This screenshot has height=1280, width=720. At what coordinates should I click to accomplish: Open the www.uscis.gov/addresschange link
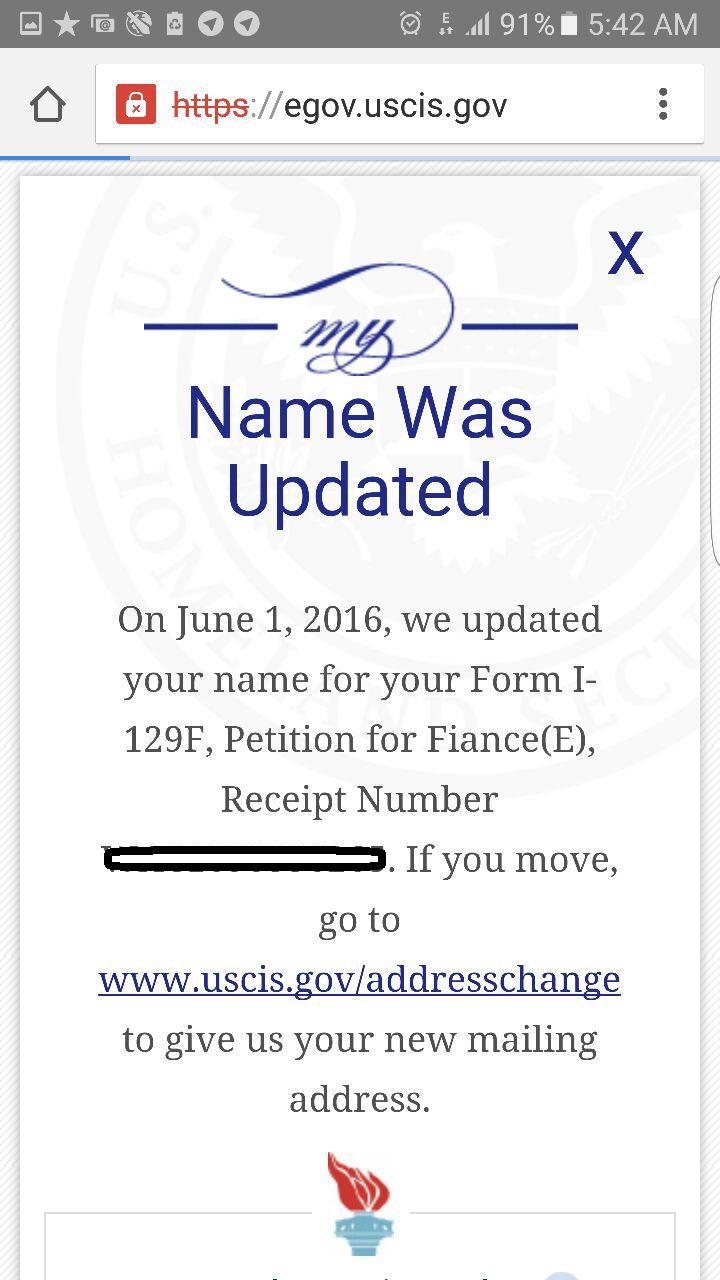359,979
